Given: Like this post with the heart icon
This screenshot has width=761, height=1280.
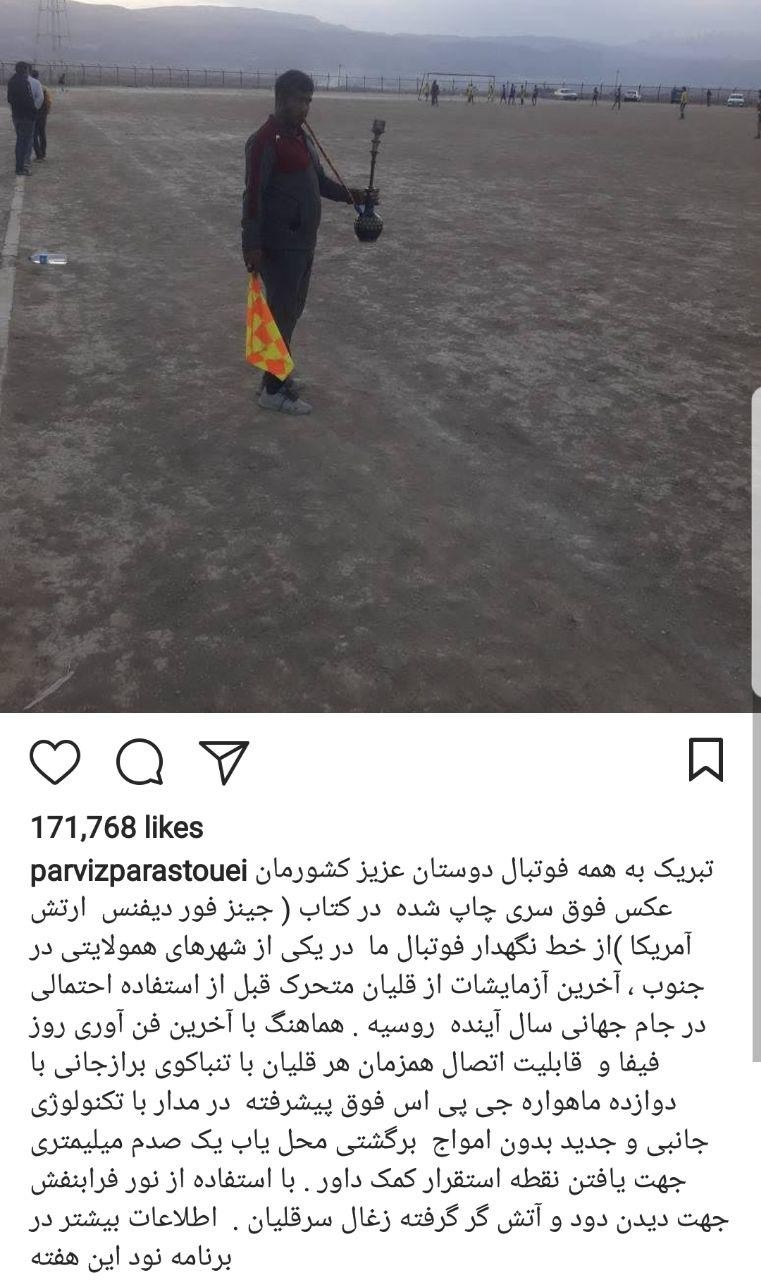Looking at the screenshot, I should point(55,762).
